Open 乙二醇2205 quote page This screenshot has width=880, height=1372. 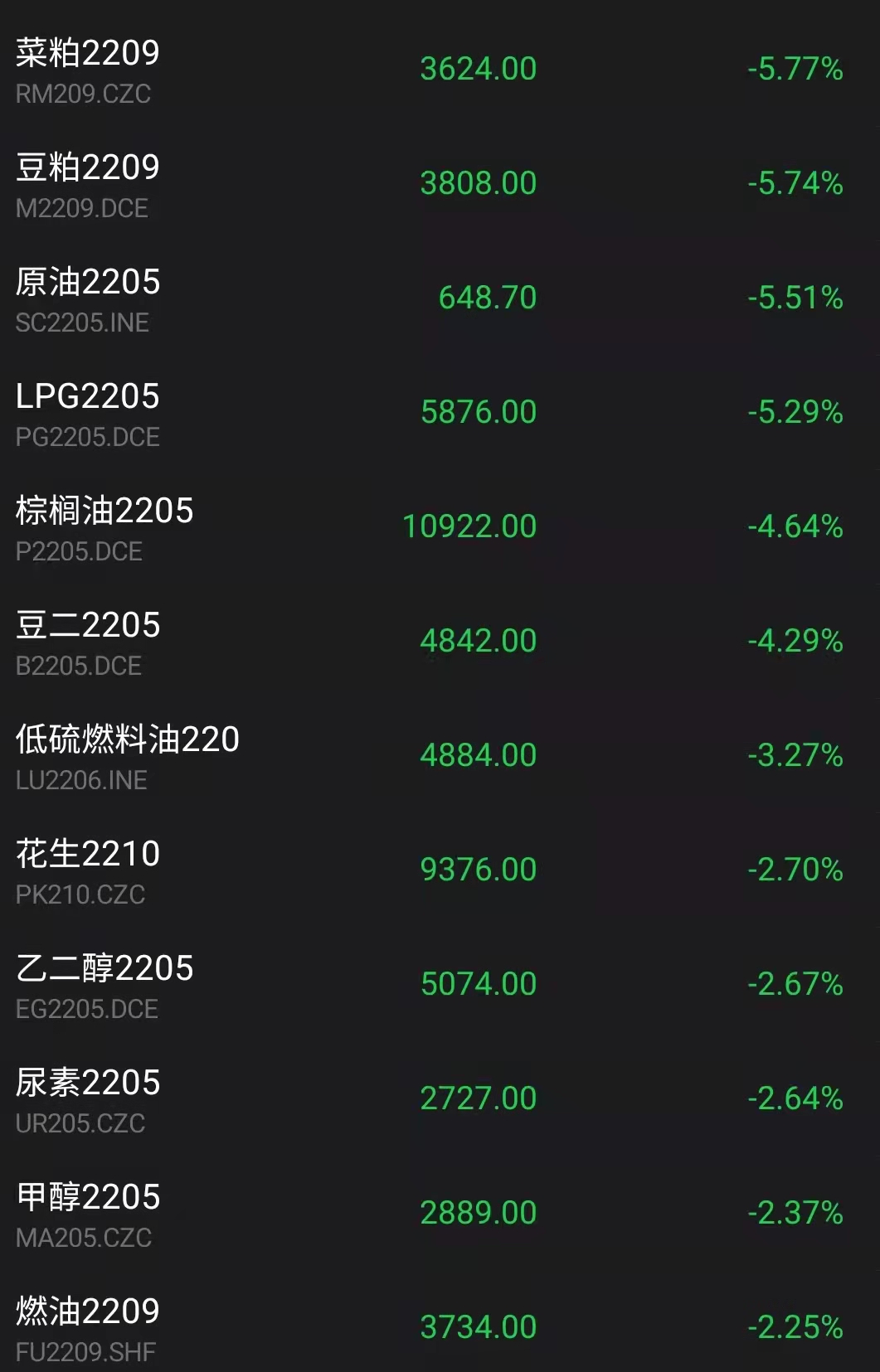pyautogui.click(x=105, y=985)
